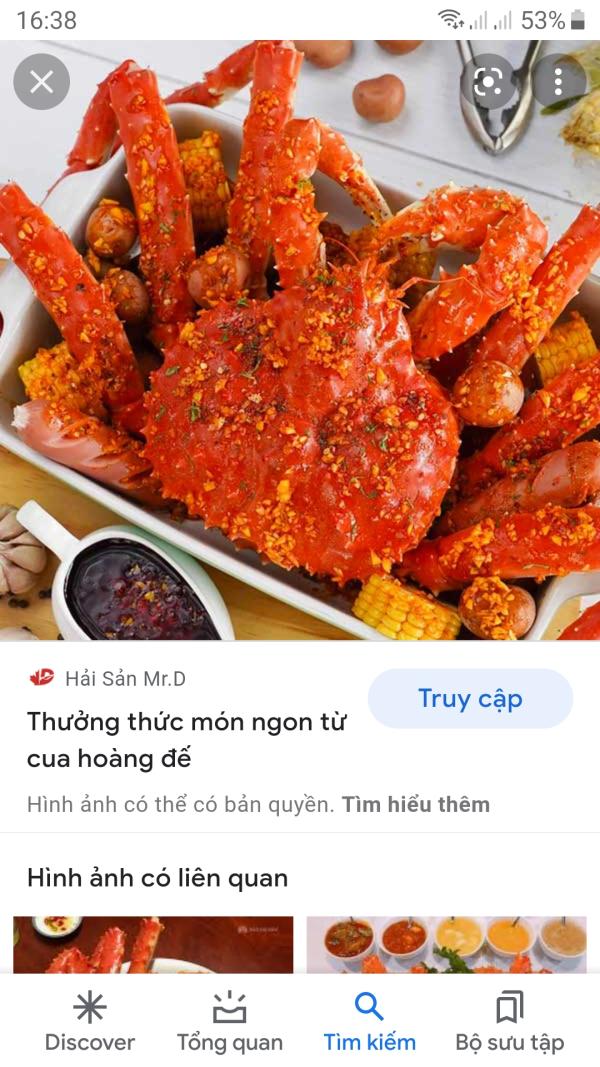Search this image with Google Lens
The height and width of the screenshot is (1067, 600).
488,82
